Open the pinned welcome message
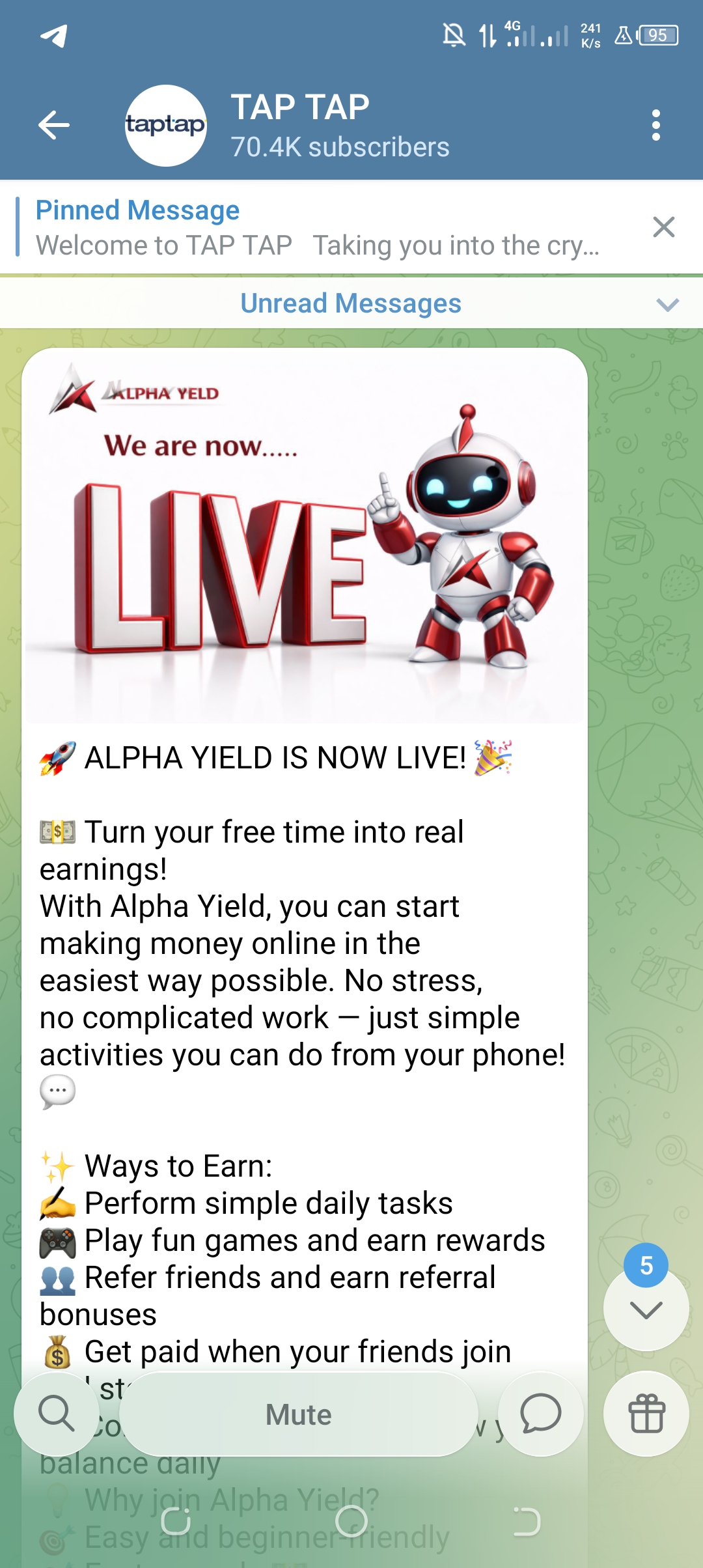Viewport: 703px width, 1568px height. coord(316,228)
